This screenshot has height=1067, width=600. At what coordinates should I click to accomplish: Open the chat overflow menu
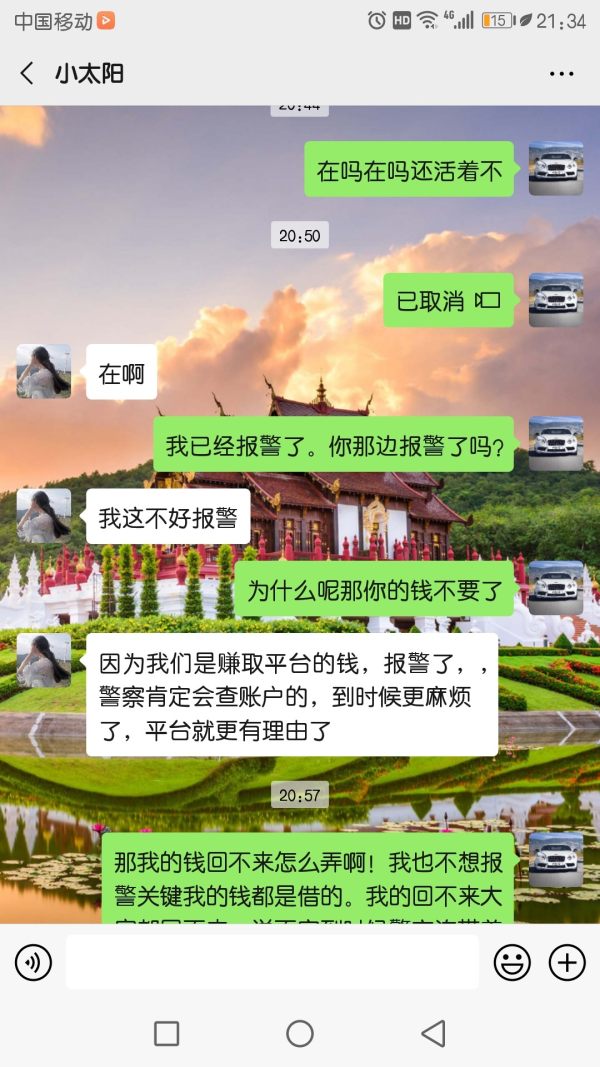[x=561, y=74]
